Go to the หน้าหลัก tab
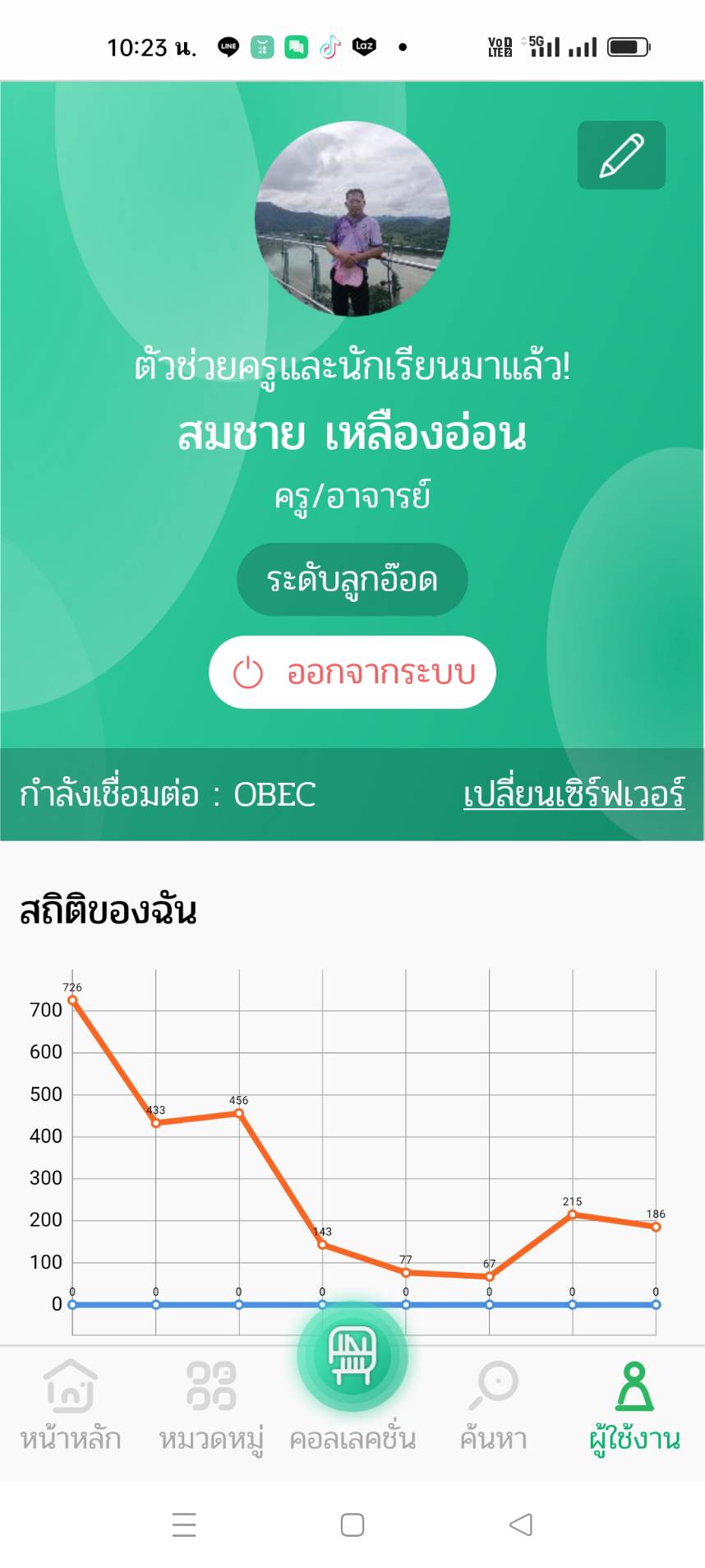This screenshot has height=1568, width=705. tap(71, 1406)
